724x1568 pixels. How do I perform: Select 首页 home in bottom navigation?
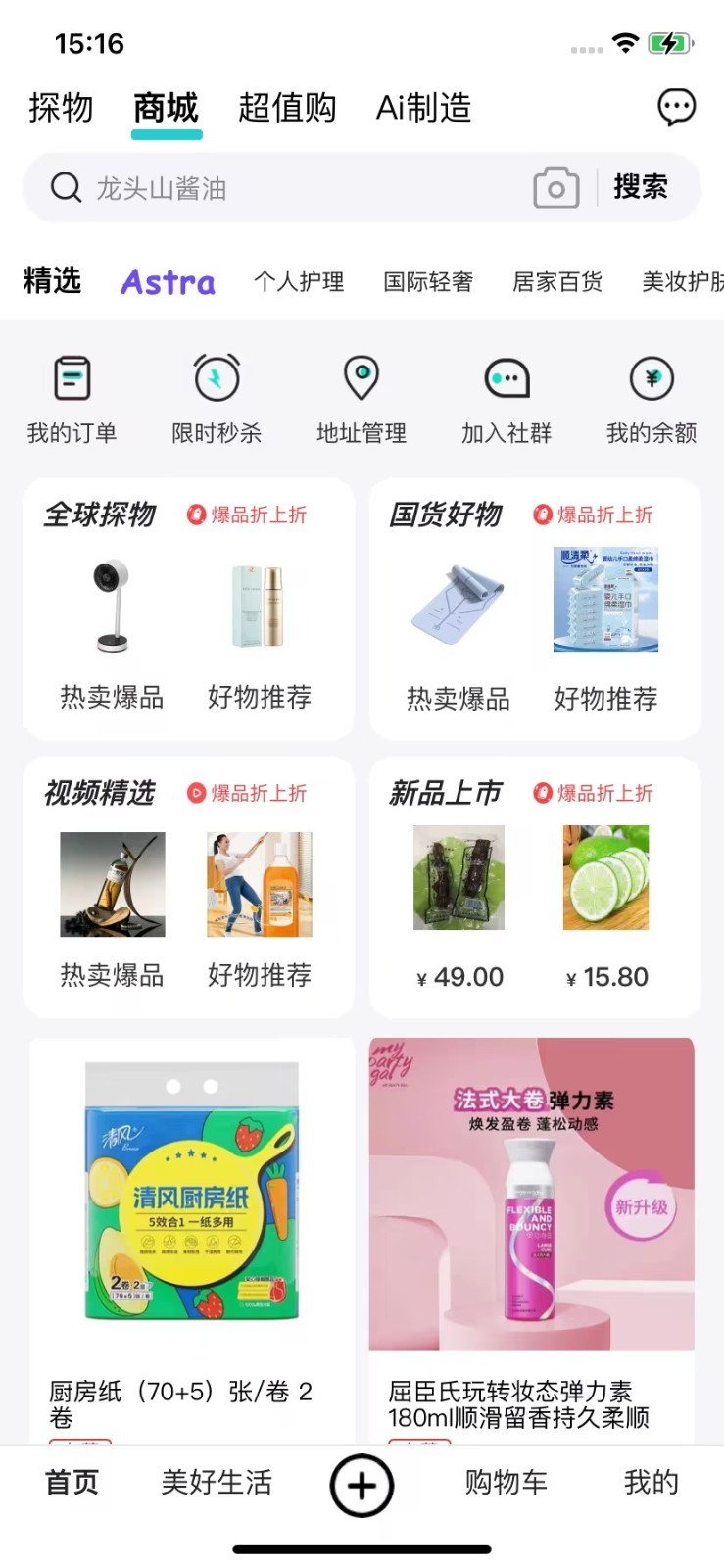coord(70,1483)
